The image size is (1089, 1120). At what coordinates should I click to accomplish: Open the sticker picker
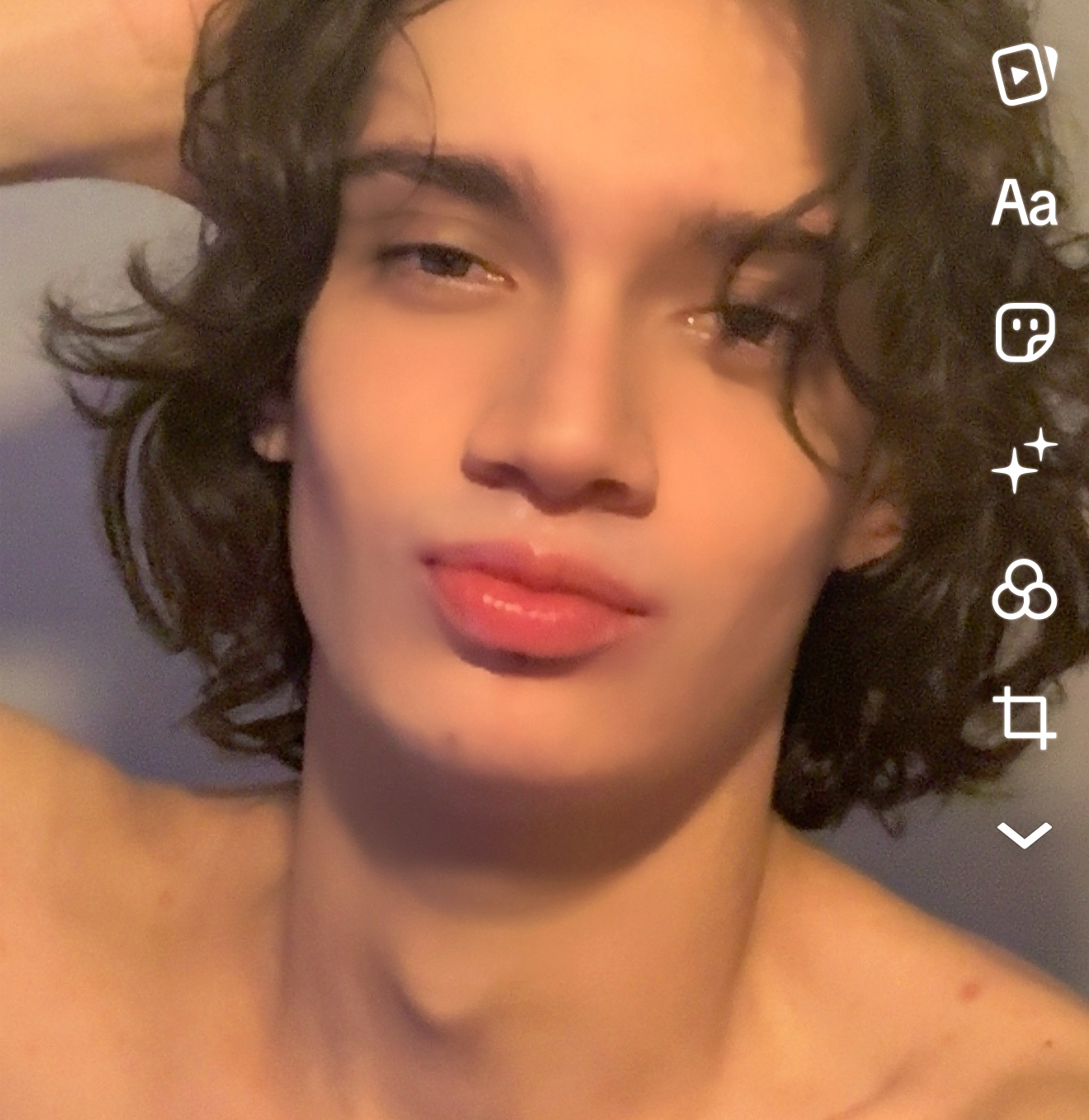1024,332
